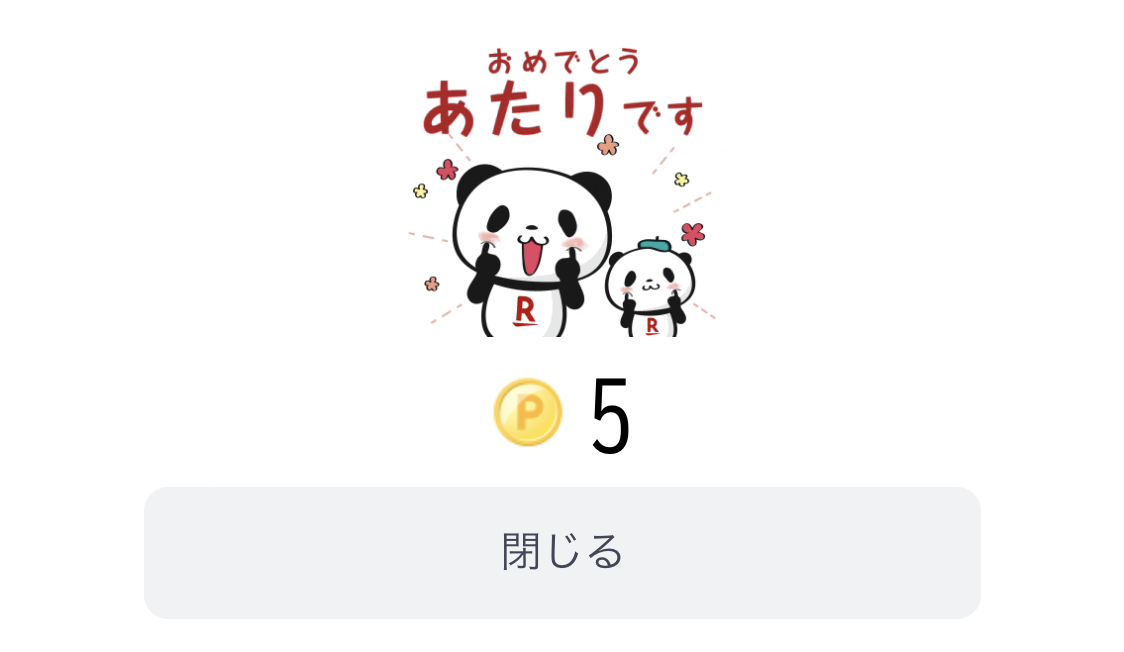Tap the 閉じる button to close

point(562,552)
